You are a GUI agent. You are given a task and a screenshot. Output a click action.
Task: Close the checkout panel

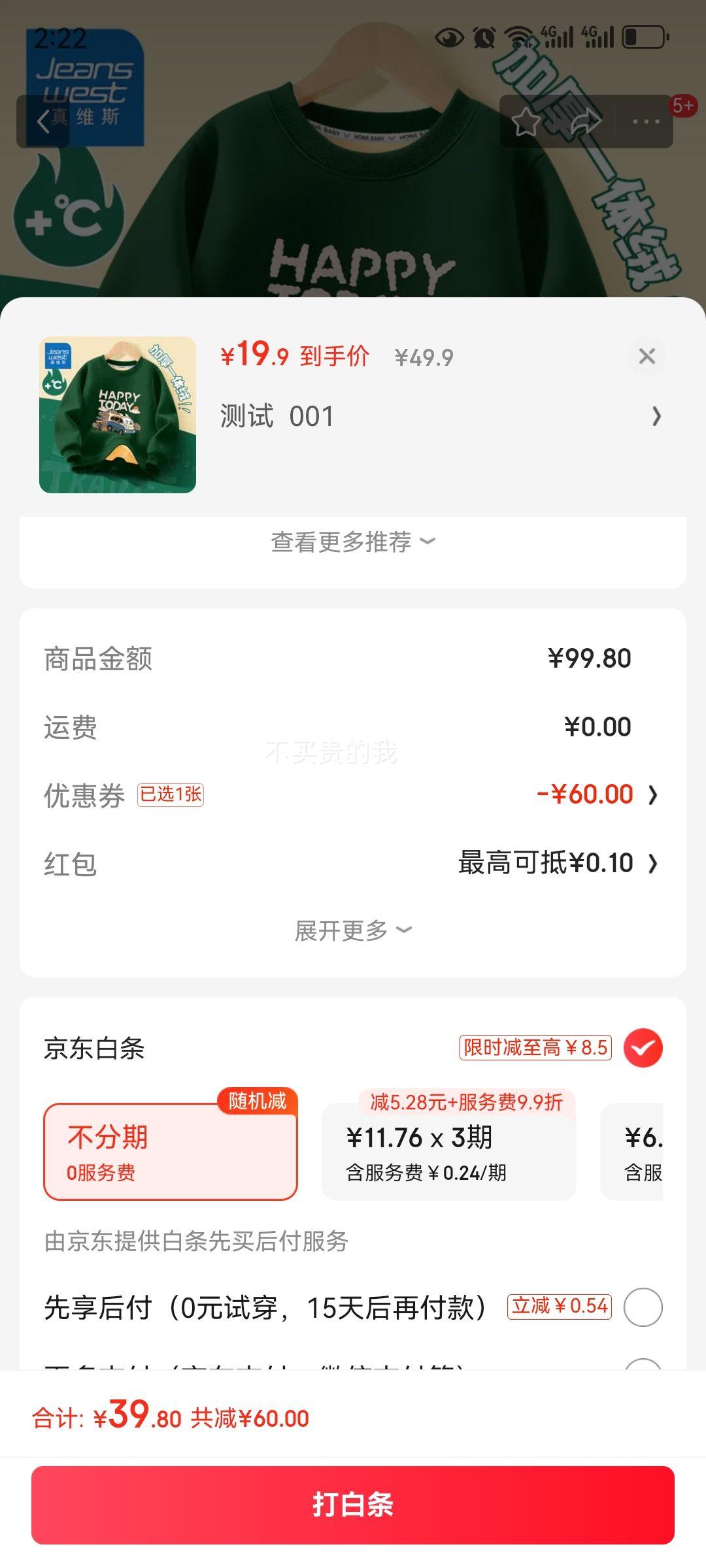pos(647,356)
